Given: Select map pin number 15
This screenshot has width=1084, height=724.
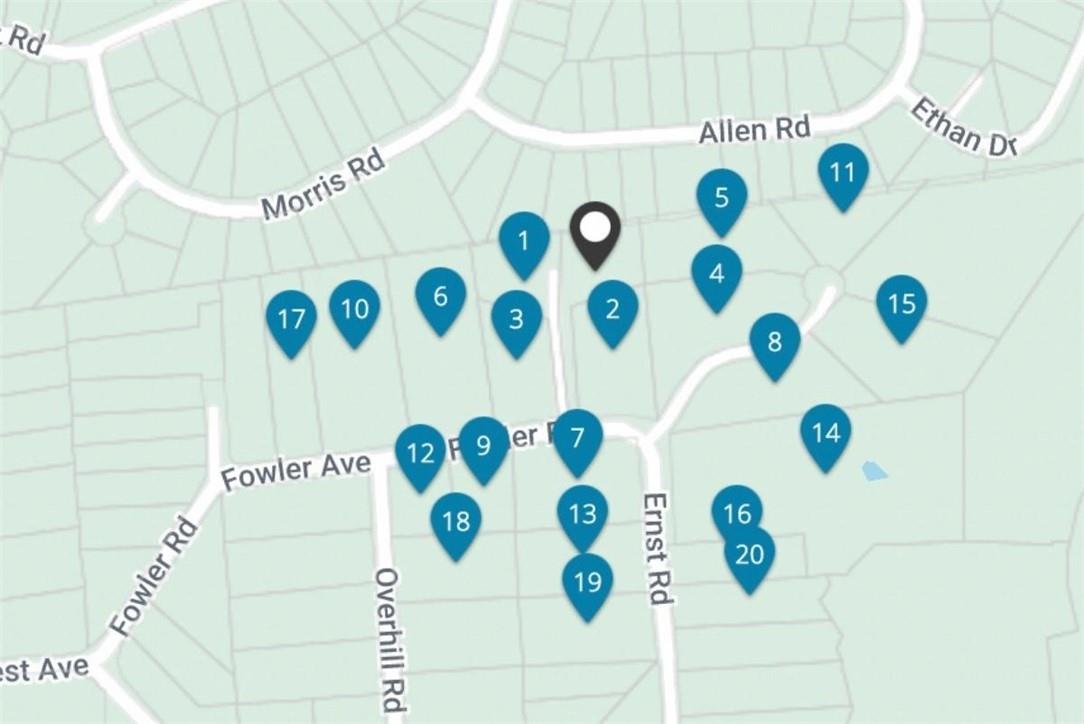Looking at the screenshot, I should click(x=901, y=304).
